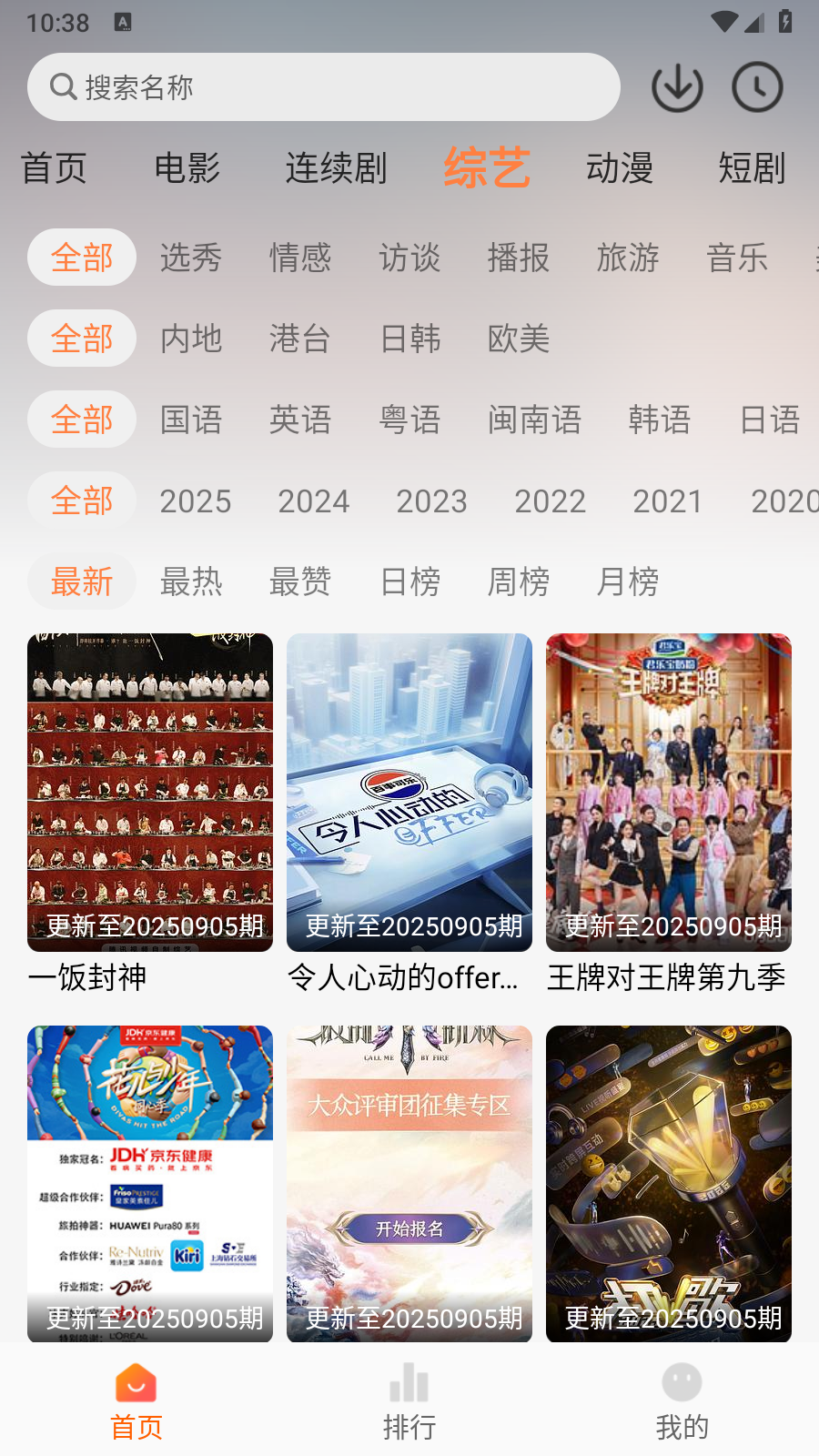Enable the 日榜 daily ranking filter
The width and height of the screenshot is (819, 1456).
pos(409,581)
